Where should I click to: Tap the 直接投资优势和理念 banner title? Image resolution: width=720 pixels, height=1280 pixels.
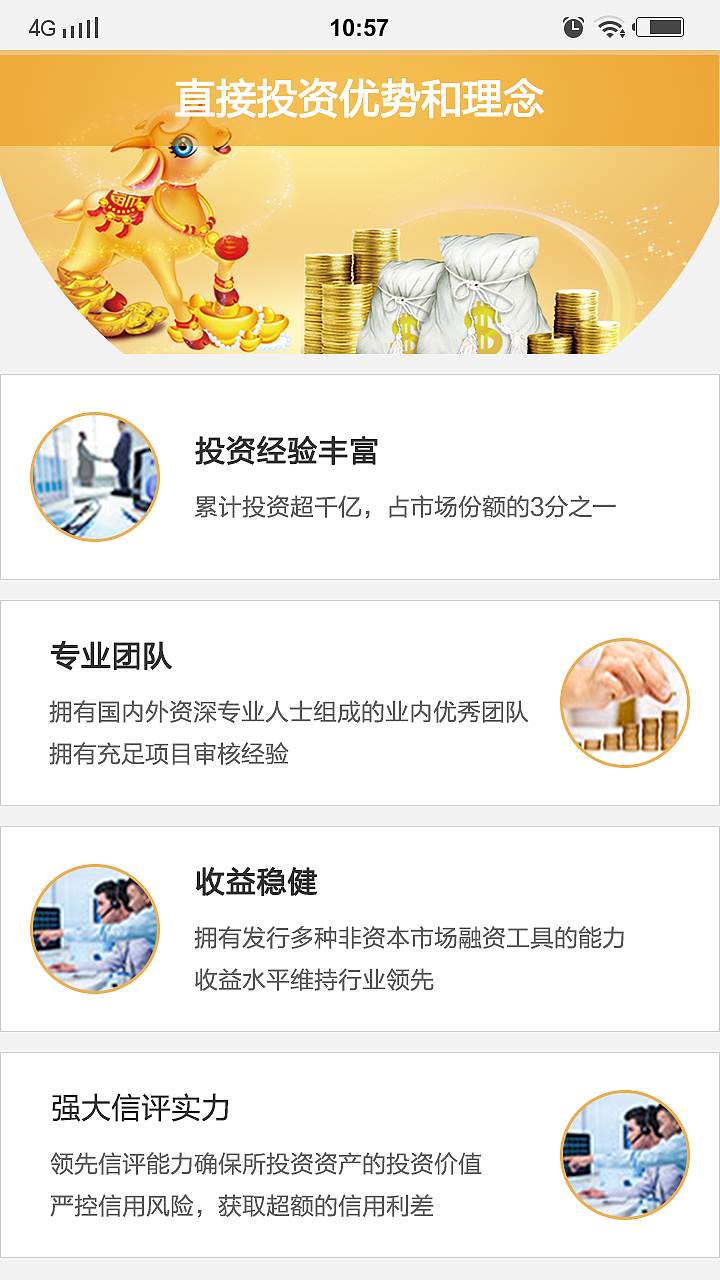(360, 97)
